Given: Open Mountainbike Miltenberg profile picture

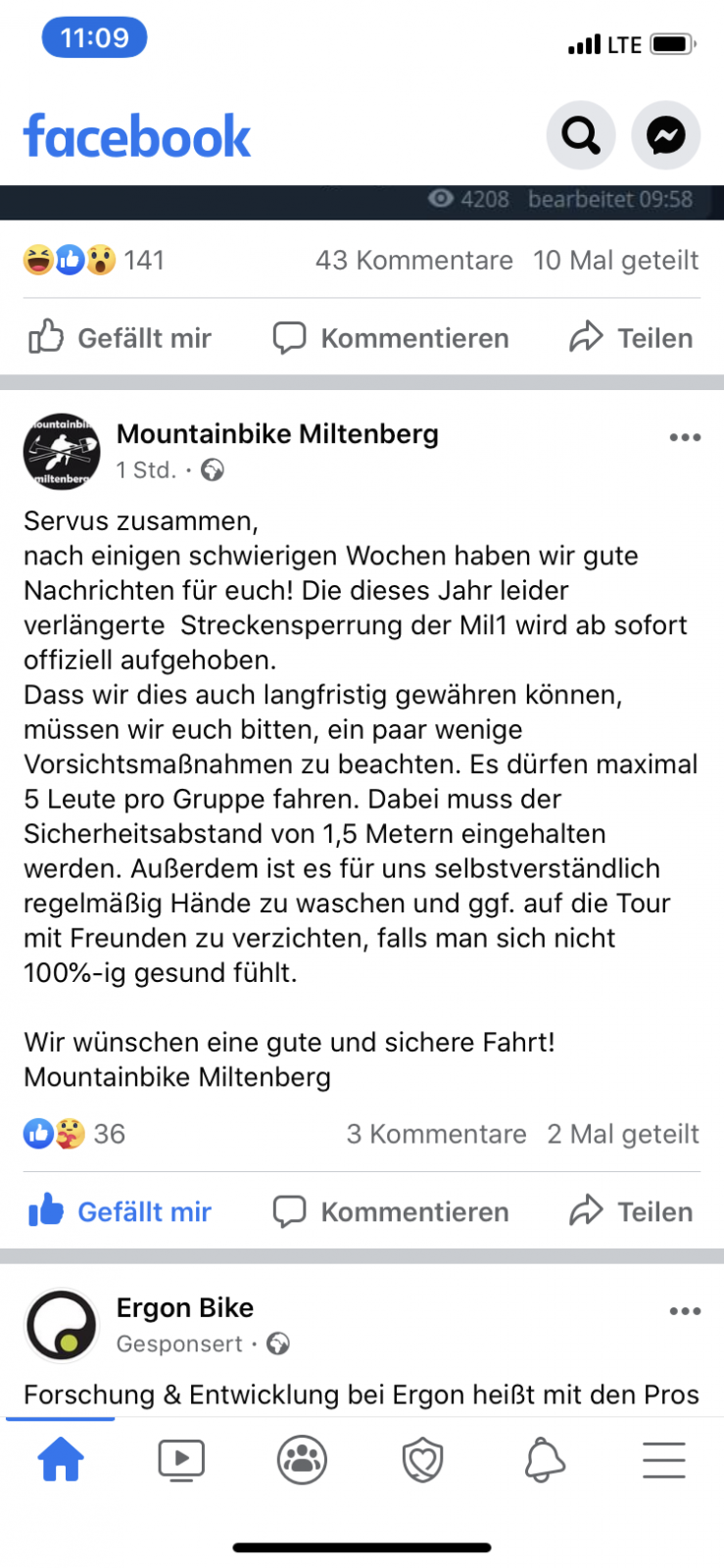Looking at the screenshot, I should (62, 451).
